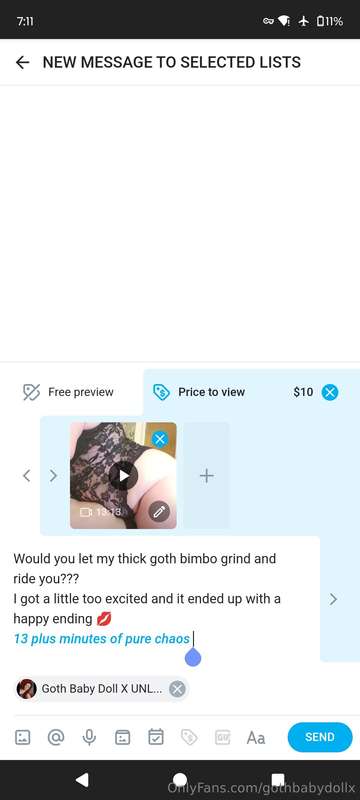Viewport: 360px width, 800px height.
Task: Remove the attached video
Action: pos(160,439)
